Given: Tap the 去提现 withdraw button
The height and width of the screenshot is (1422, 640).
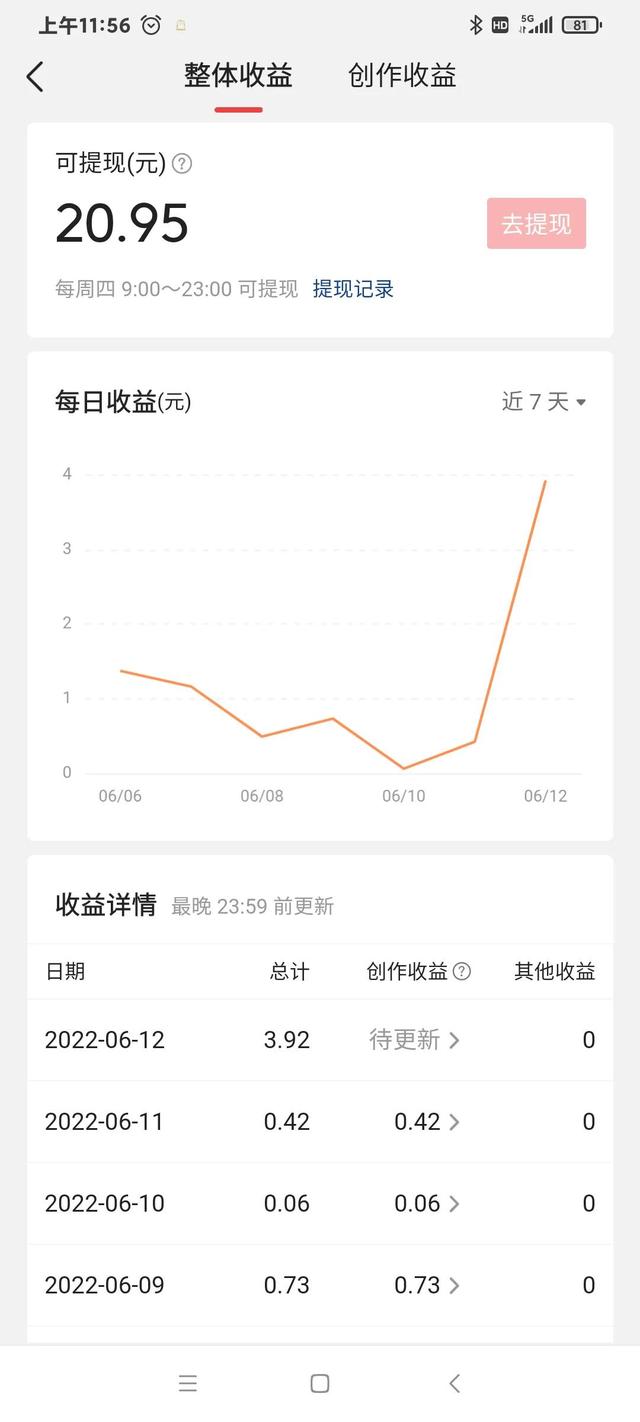Looking at the screenshot, I should tap(536, 223).
